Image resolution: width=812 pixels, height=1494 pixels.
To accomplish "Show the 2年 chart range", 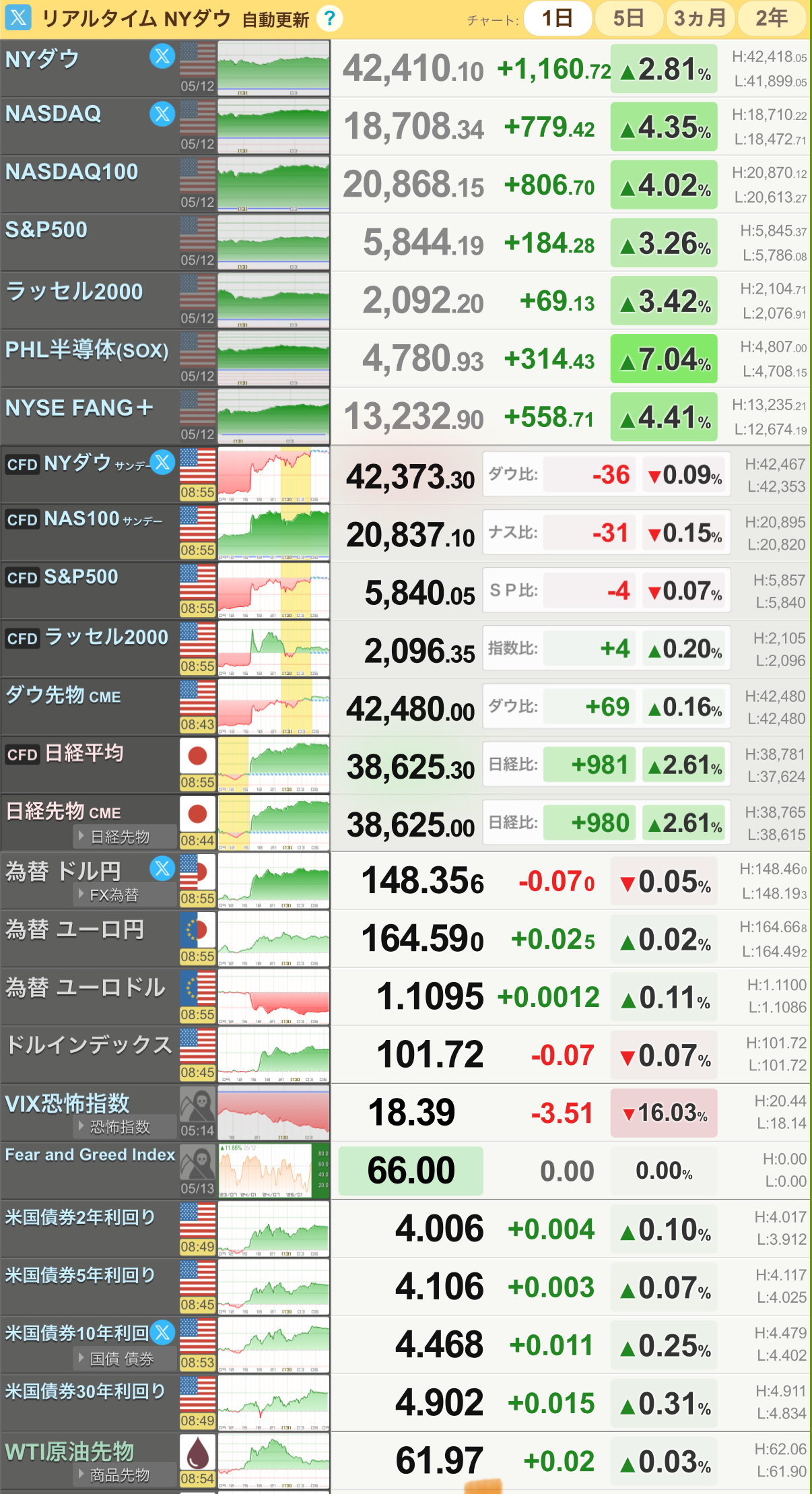I will click(772, 18).
